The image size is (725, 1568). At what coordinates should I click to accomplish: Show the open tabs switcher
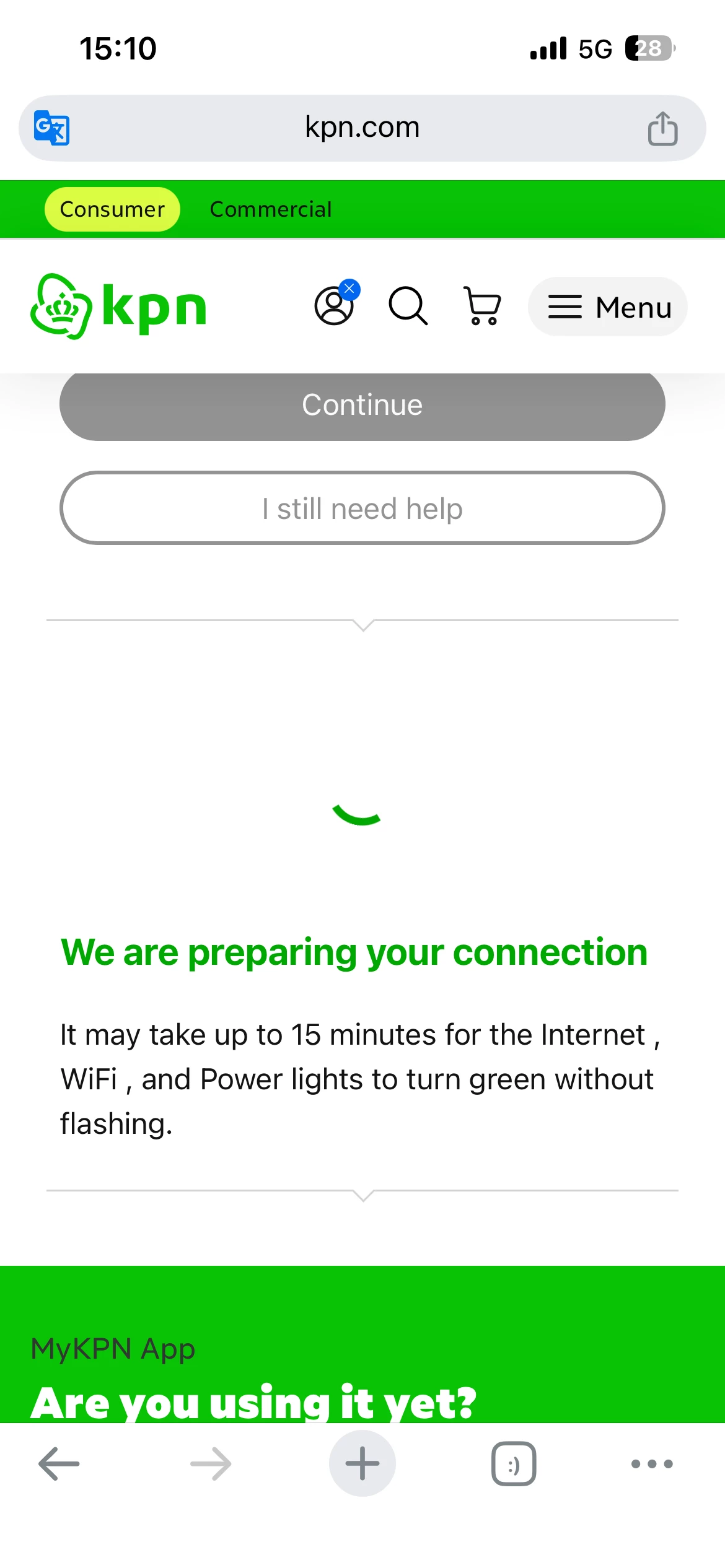tap(514, 1464)
